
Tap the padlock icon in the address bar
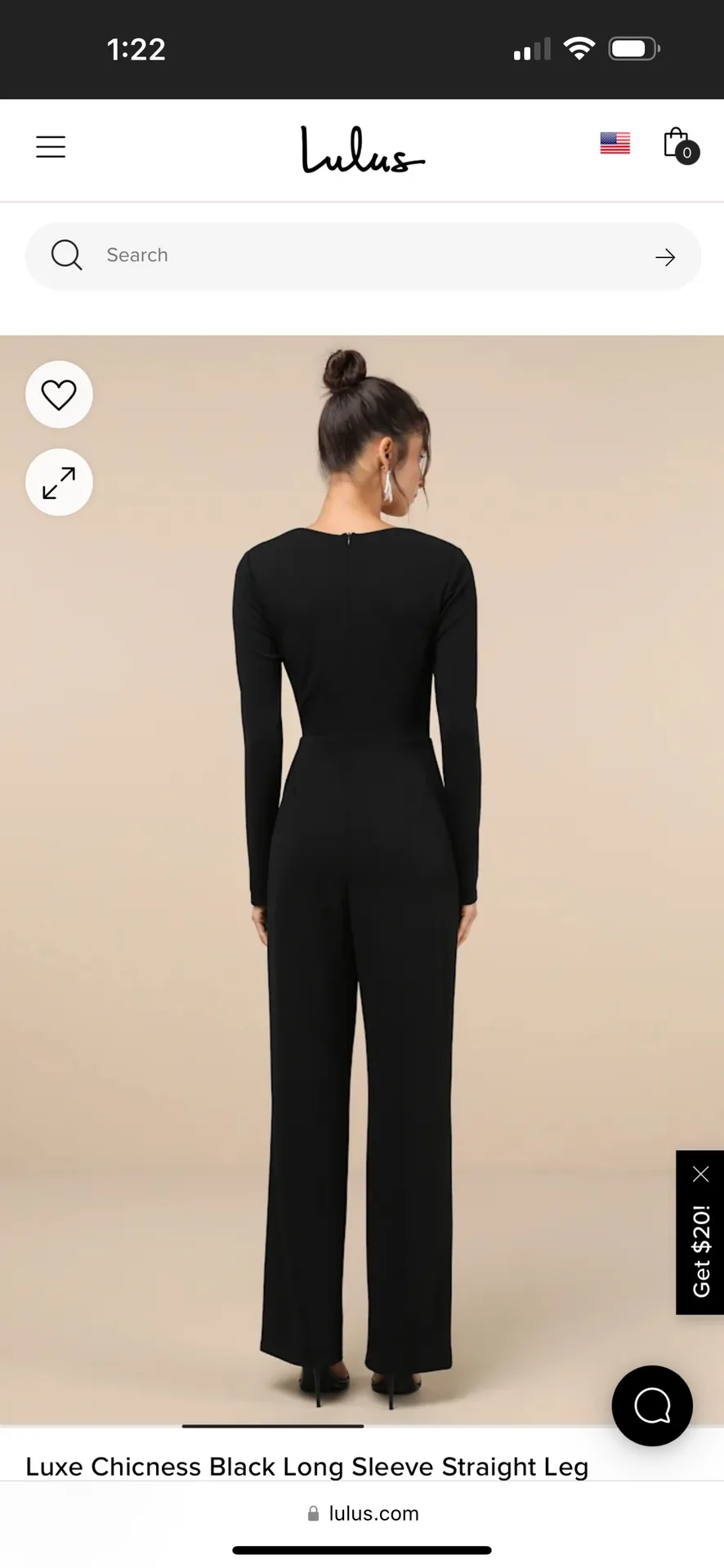[x=312, y=1512]
